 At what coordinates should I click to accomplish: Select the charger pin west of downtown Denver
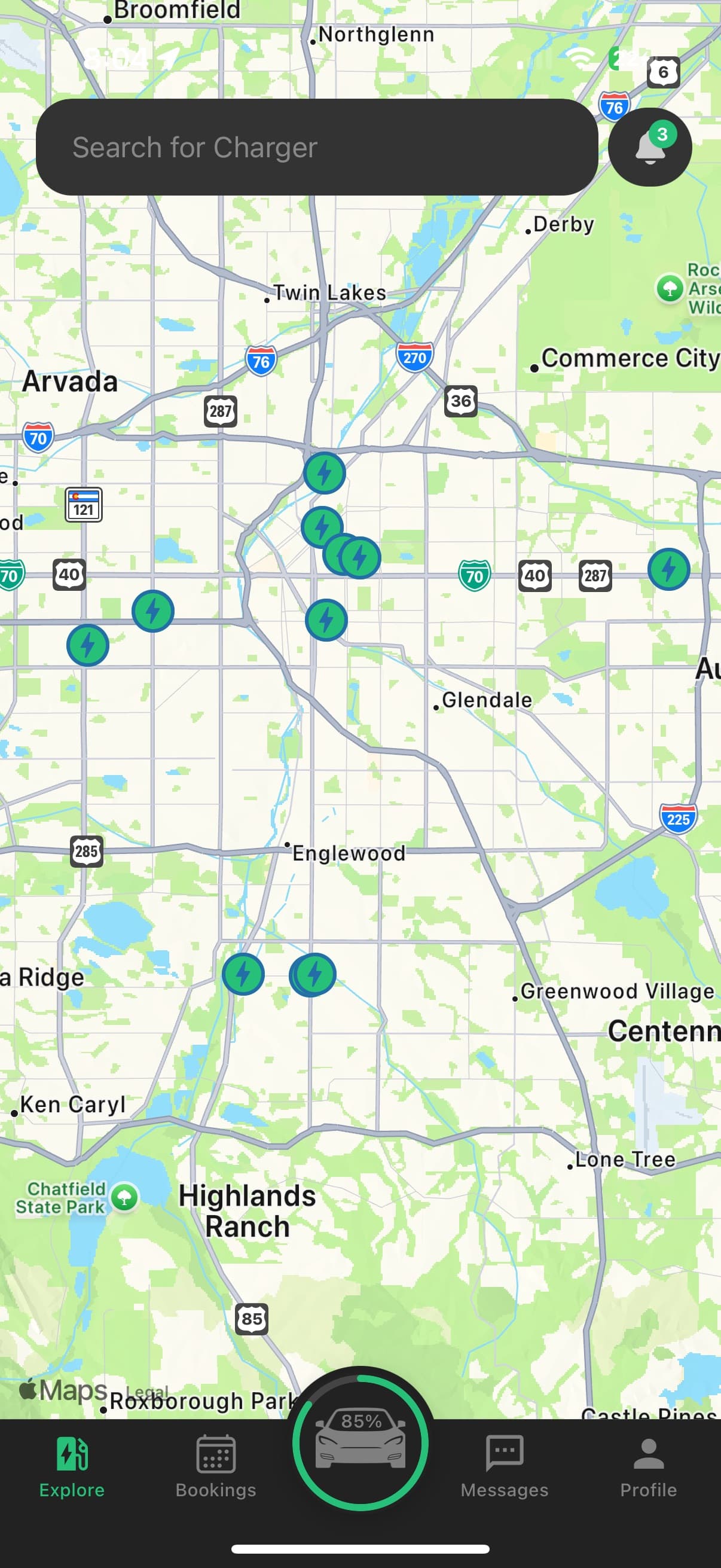point(152,611)
